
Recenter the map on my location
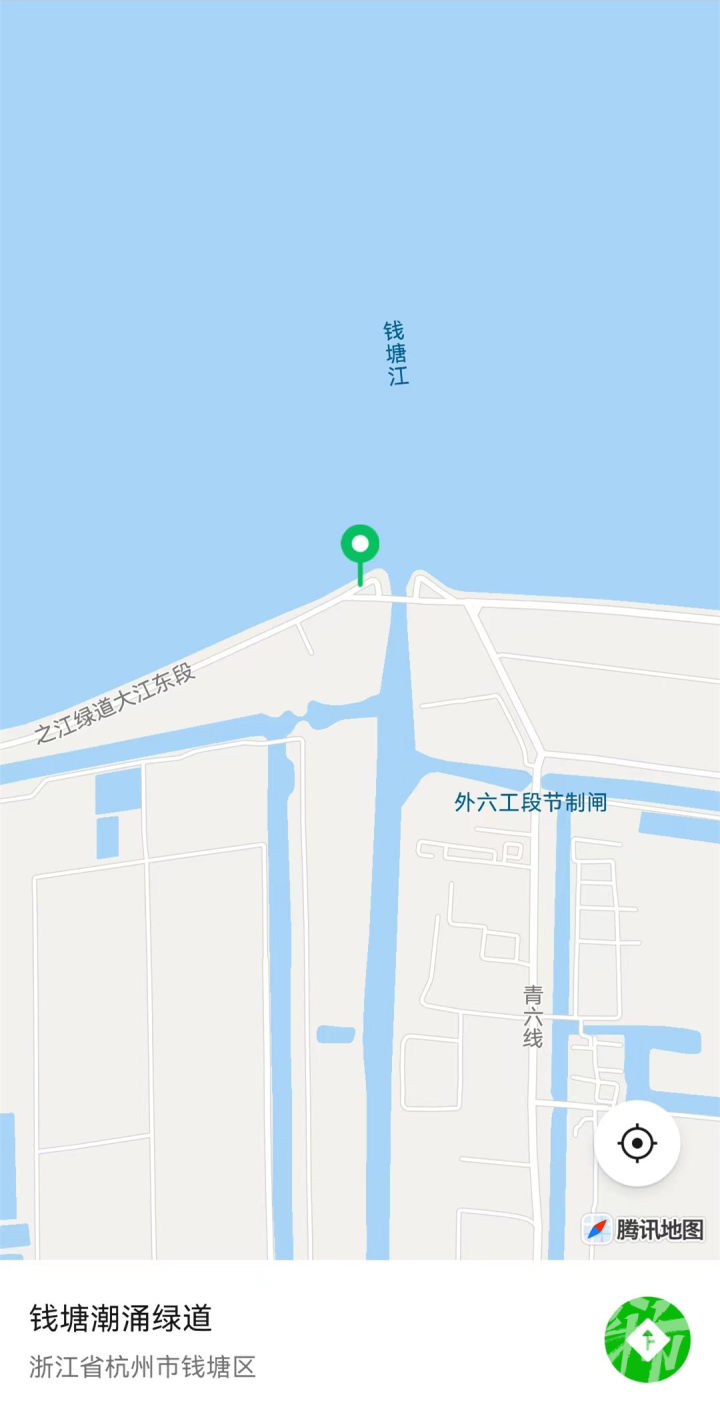tap(637, 1143)
